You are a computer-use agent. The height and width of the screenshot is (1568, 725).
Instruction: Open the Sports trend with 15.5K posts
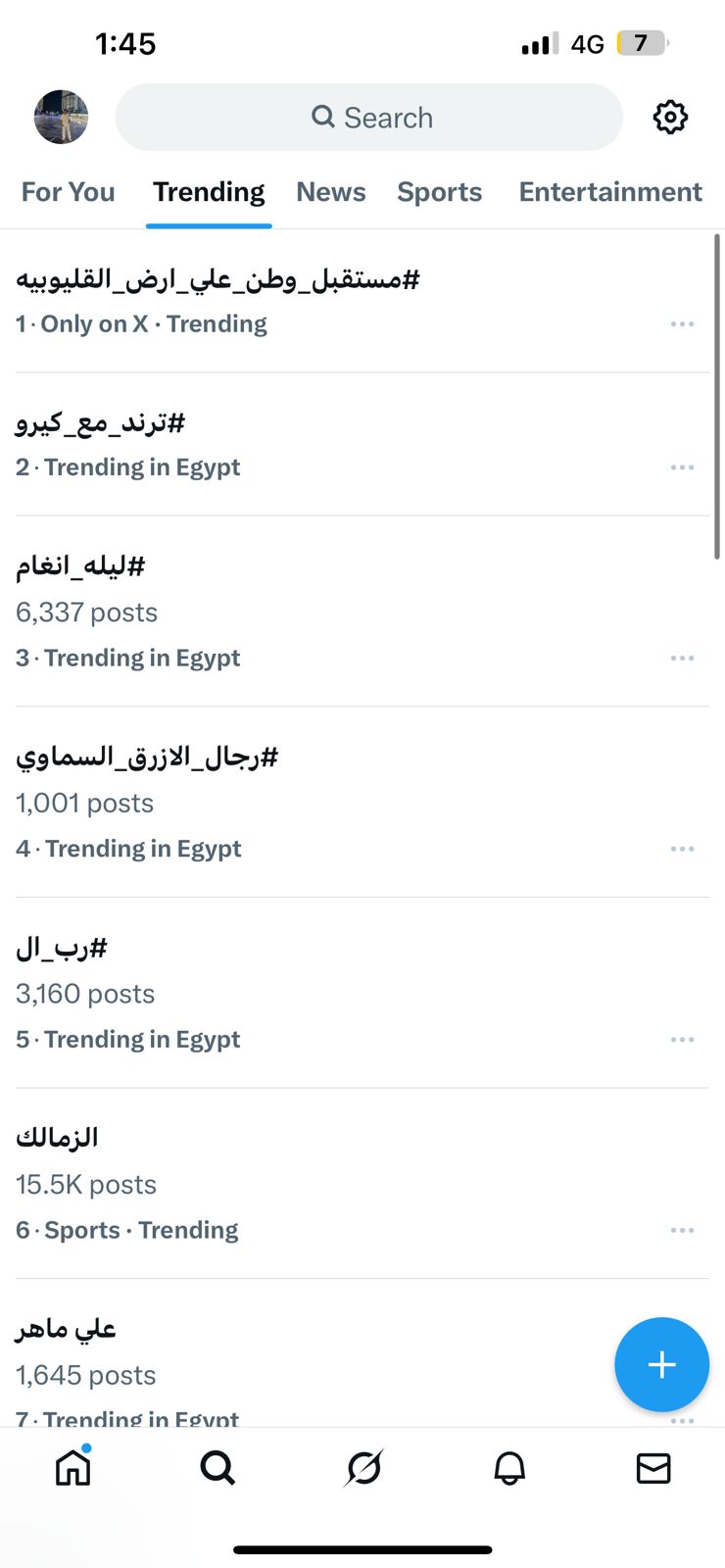(x=57, y=1139)
